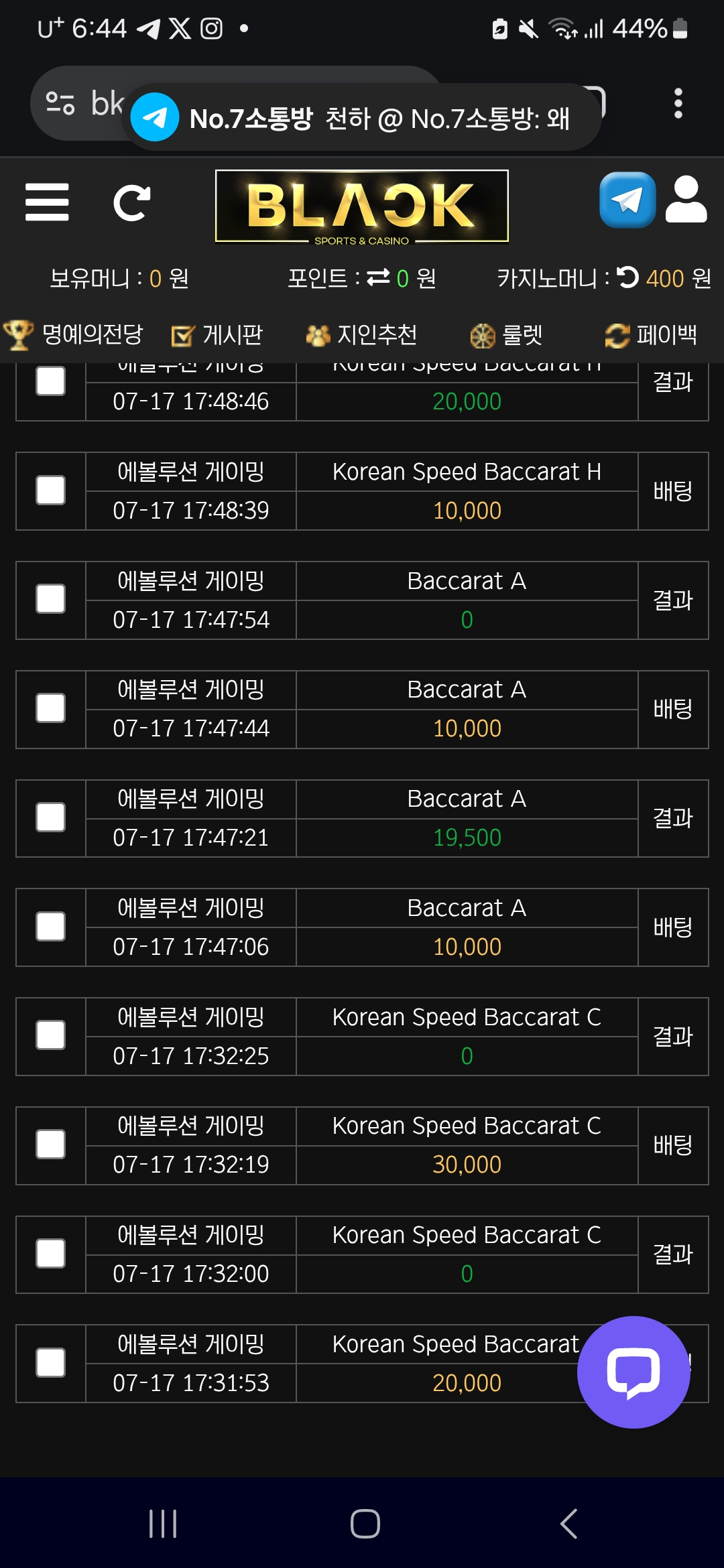Open 지인추천 referral page

pyautogui.click(x=362, y=334)
